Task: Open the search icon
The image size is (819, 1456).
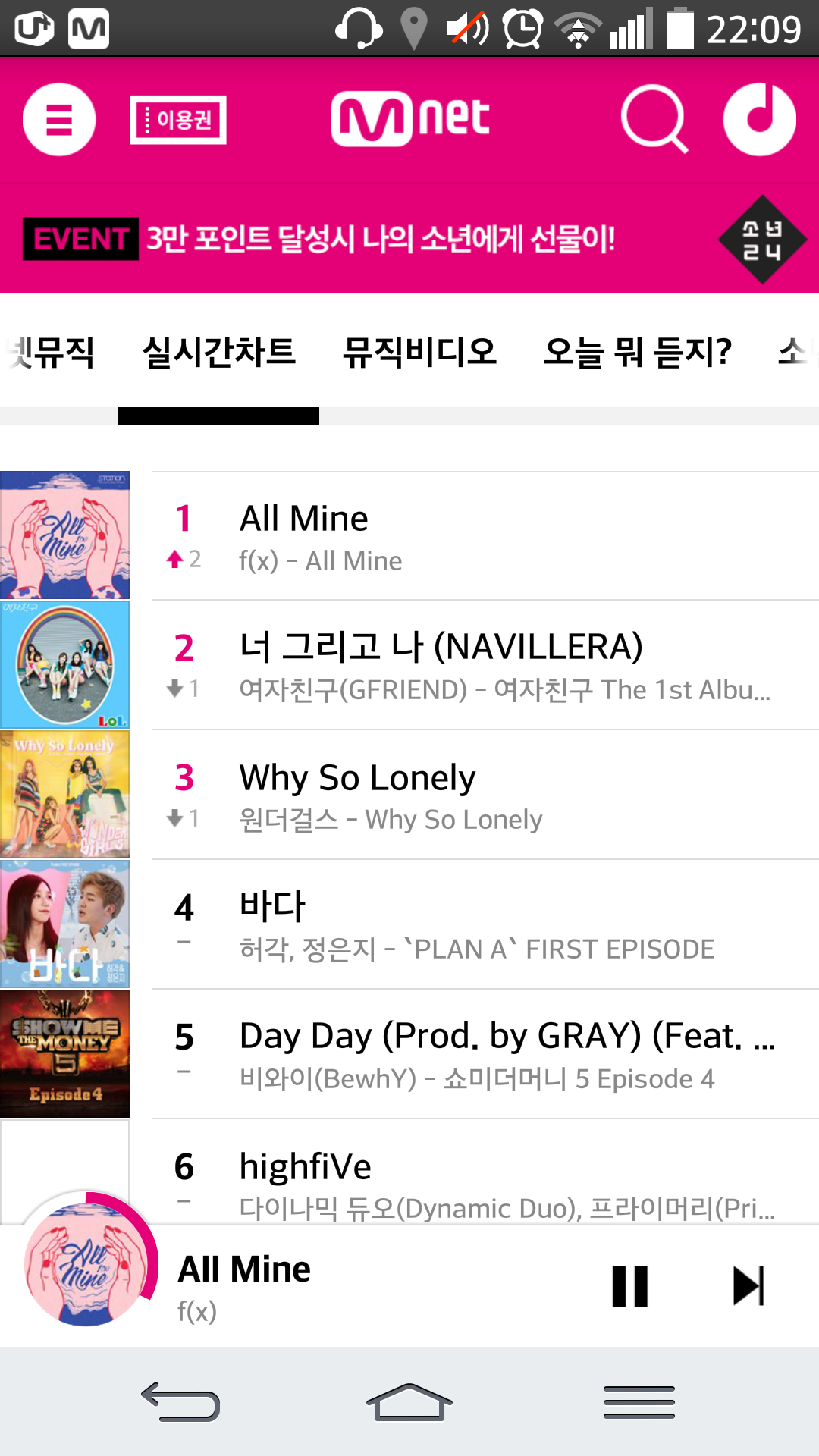Action: coord(654,120)
